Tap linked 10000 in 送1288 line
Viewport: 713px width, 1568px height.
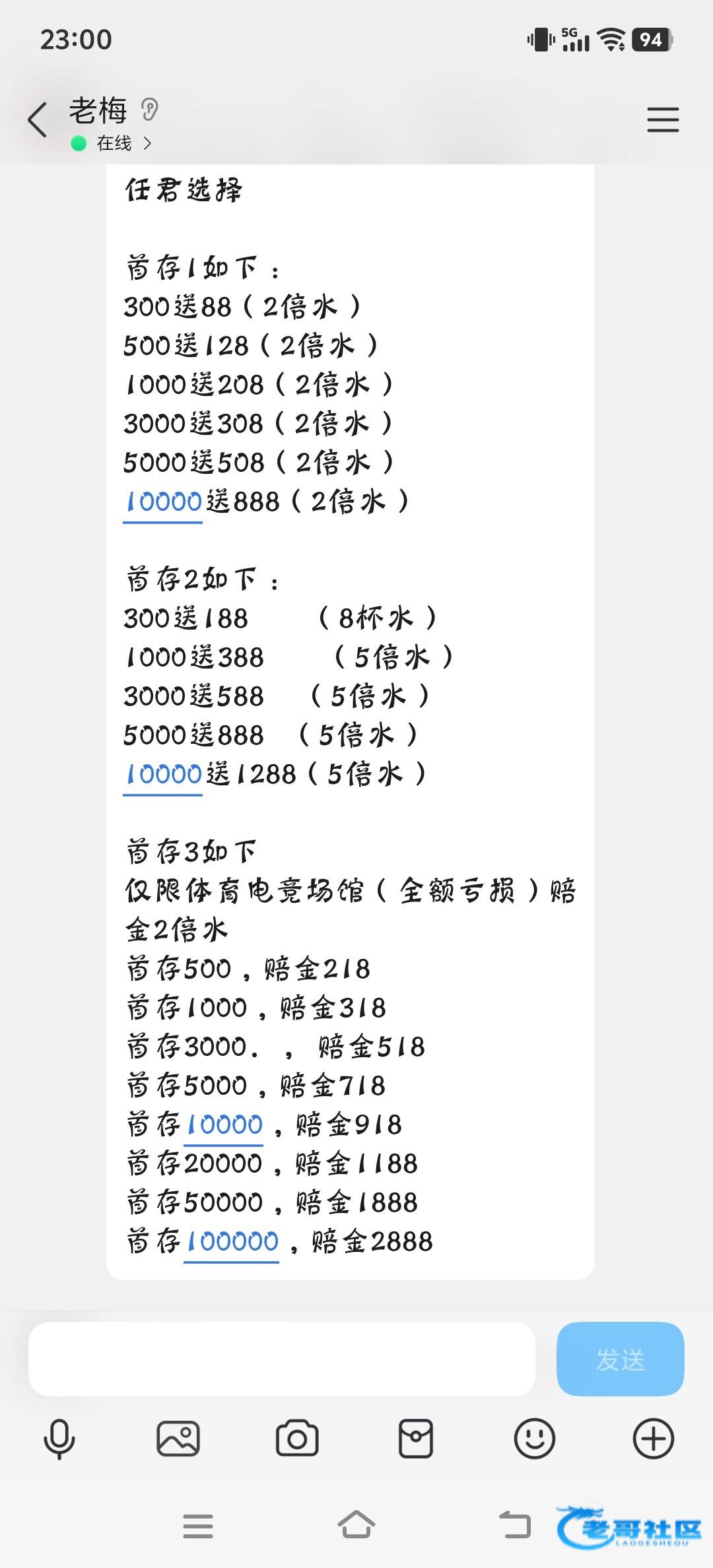tap(163, 775)
